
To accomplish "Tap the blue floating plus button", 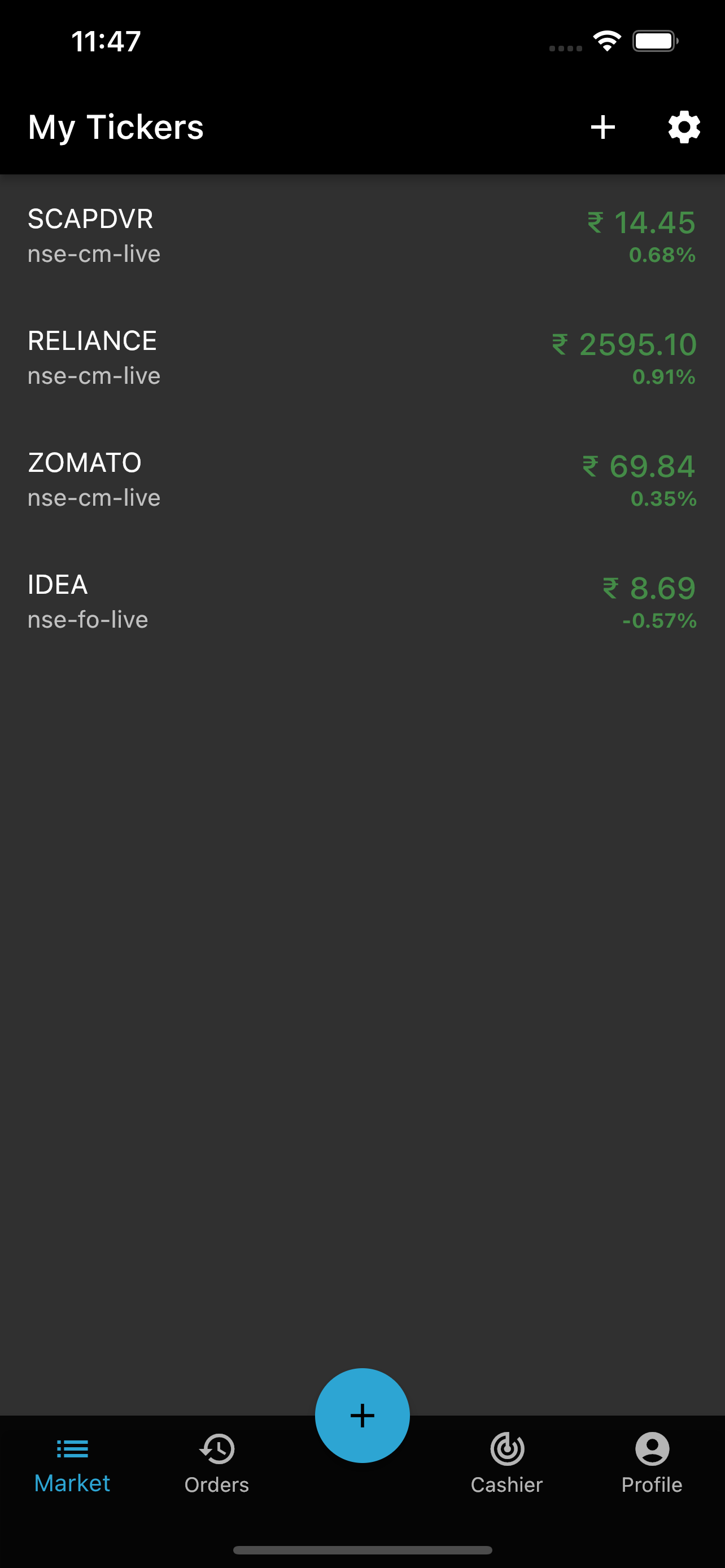I will point(362,1415).
